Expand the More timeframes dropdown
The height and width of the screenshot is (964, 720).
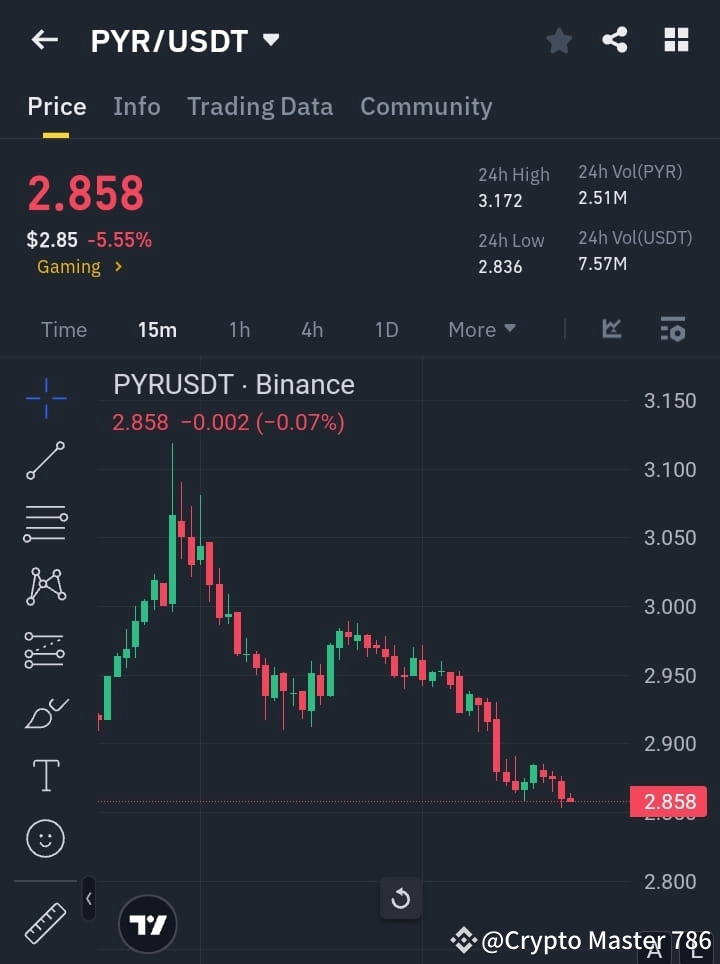[x=481, y=329]
